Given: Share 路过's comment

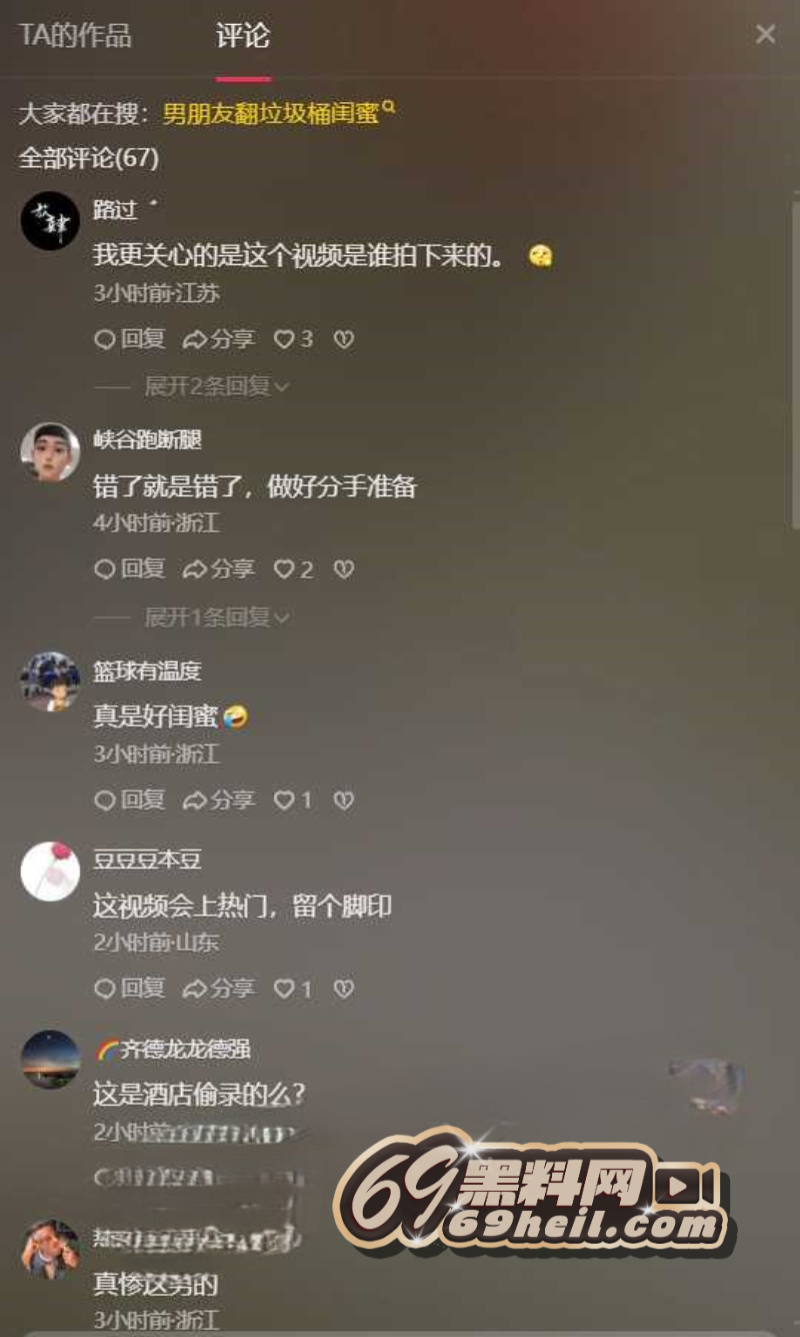Looking at the screenshot, I should coord(219,339).
